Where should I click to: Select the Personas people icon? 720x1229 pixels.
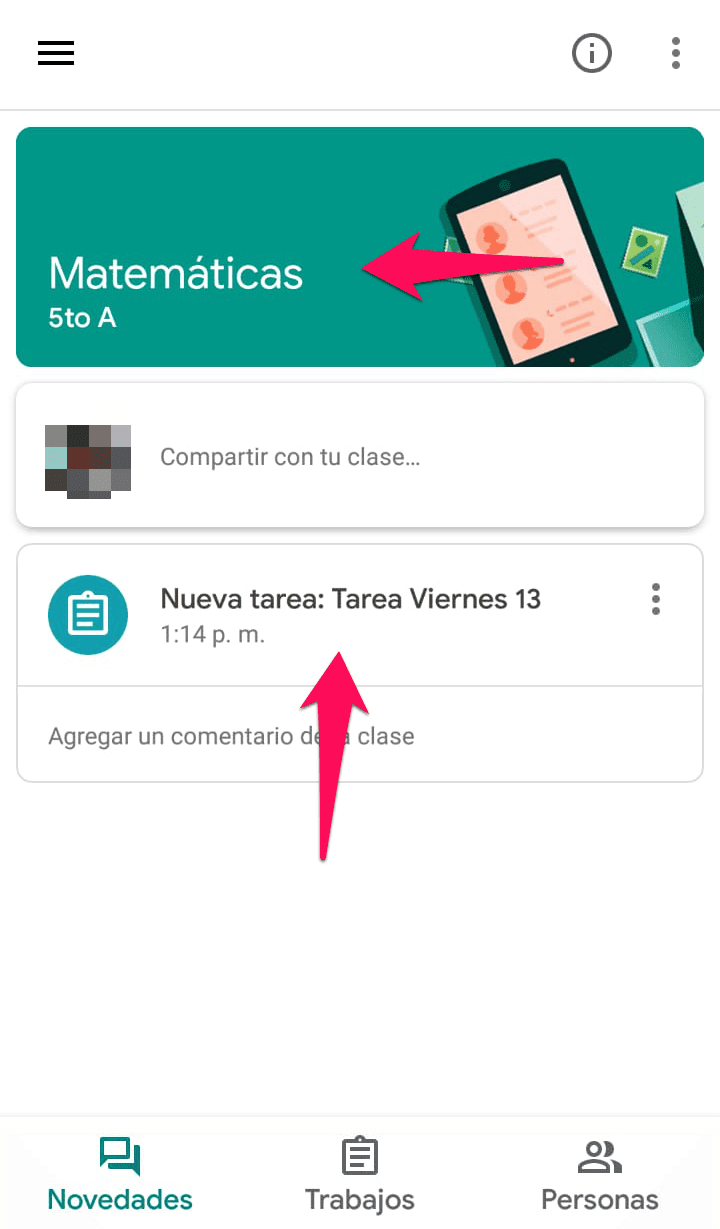(599, 1155)
